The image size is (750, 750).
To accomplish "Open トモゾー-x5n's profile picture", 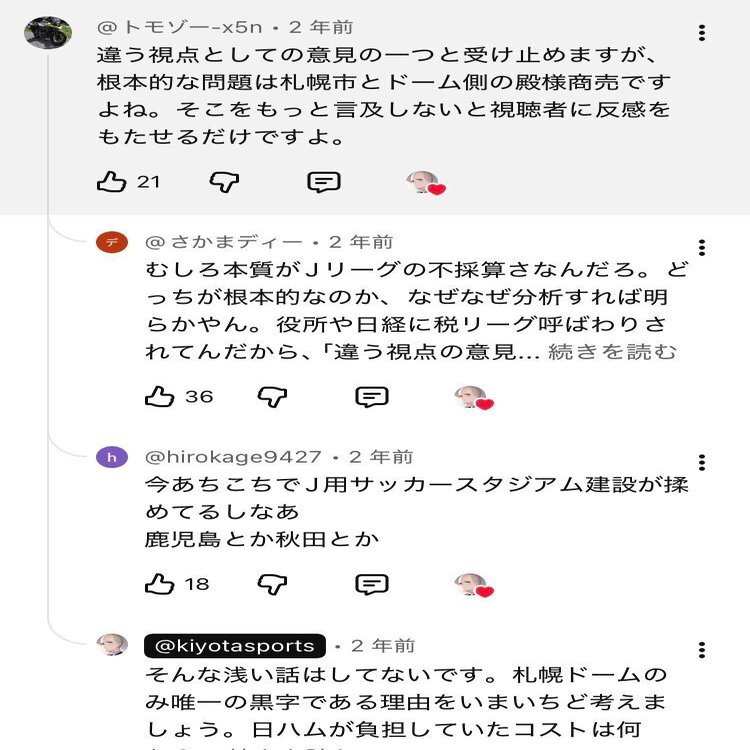I will click(x=47, y=32).
